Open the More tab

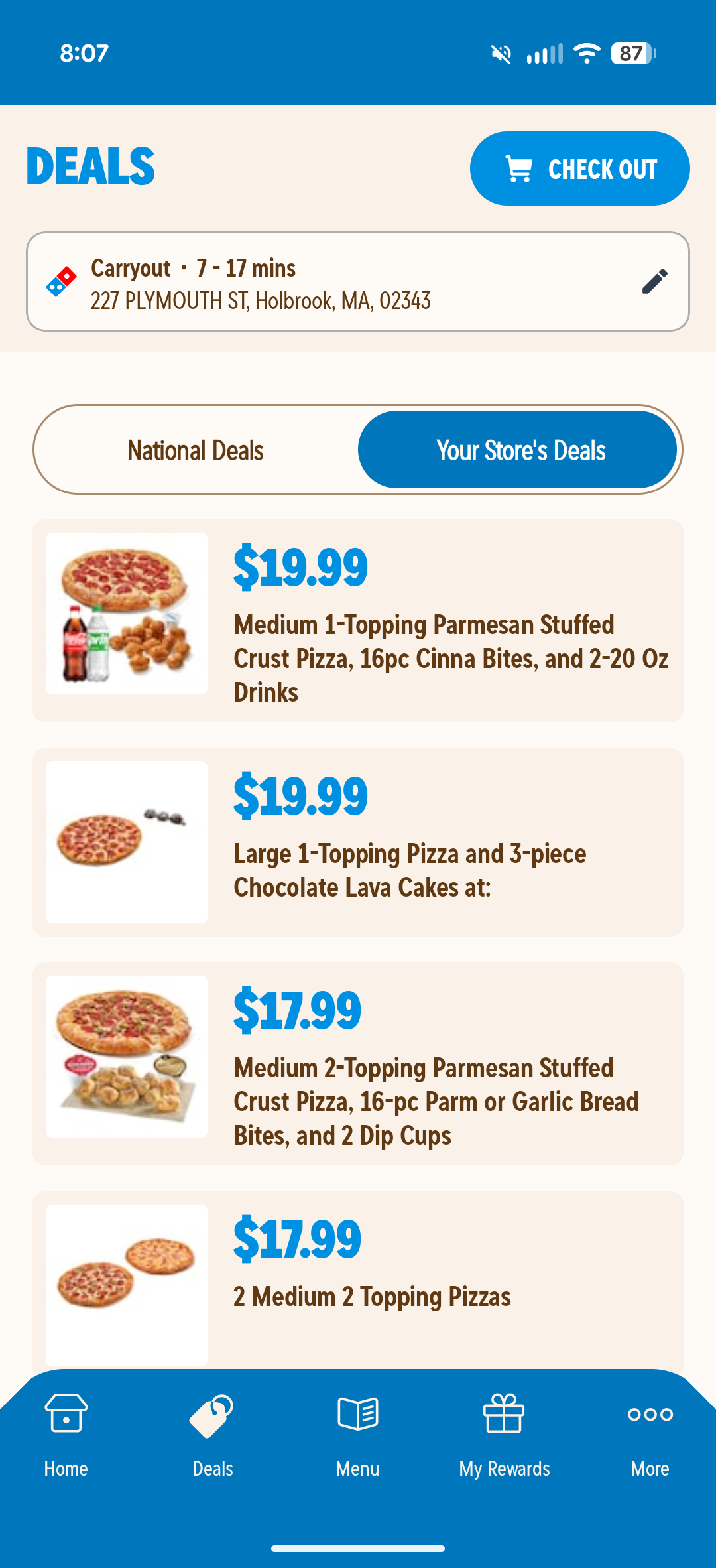(650, 1433)
